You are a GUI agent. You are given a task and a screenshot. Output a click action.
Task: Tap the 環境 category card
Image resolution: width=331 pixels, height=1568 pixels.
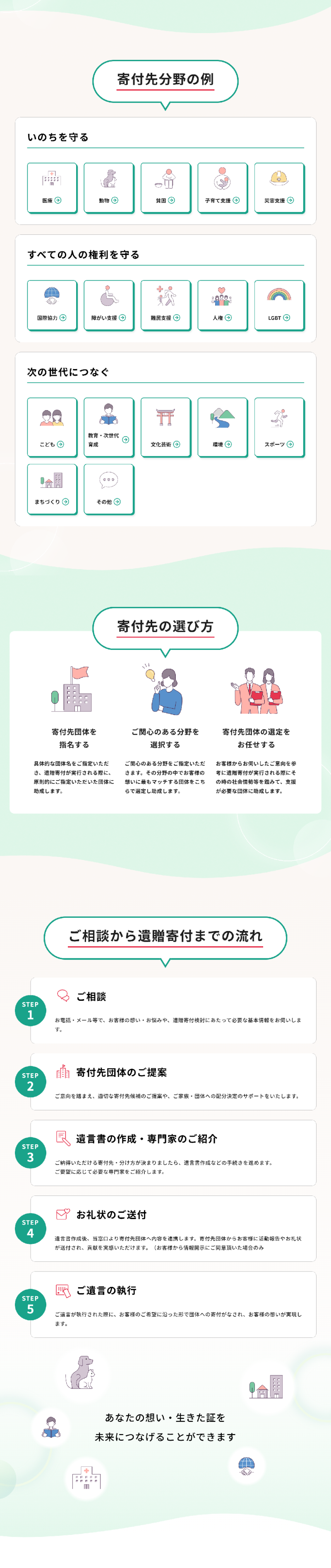click(x=222, y=427)
